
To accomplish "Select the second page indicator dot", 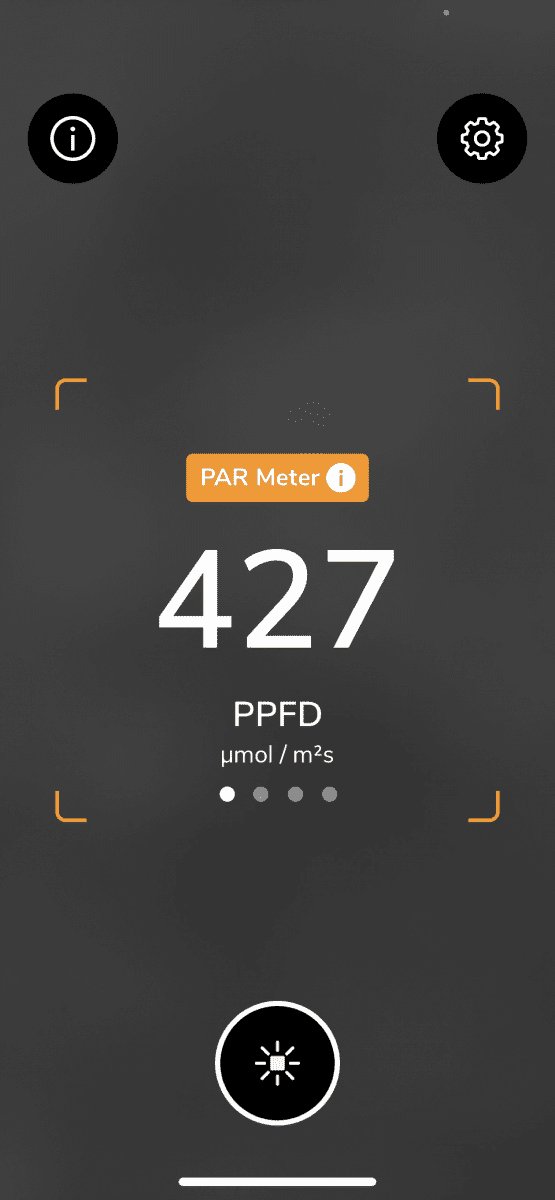I will point(261,795).
